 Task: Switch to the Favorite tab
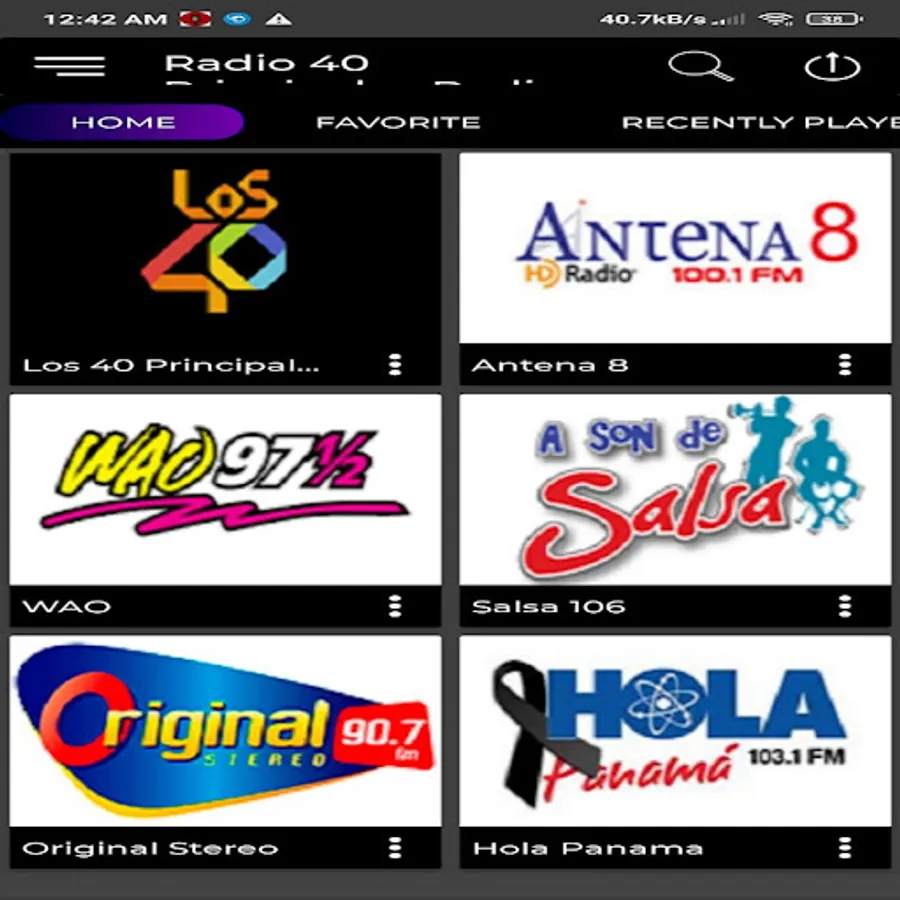pos(398,122)
